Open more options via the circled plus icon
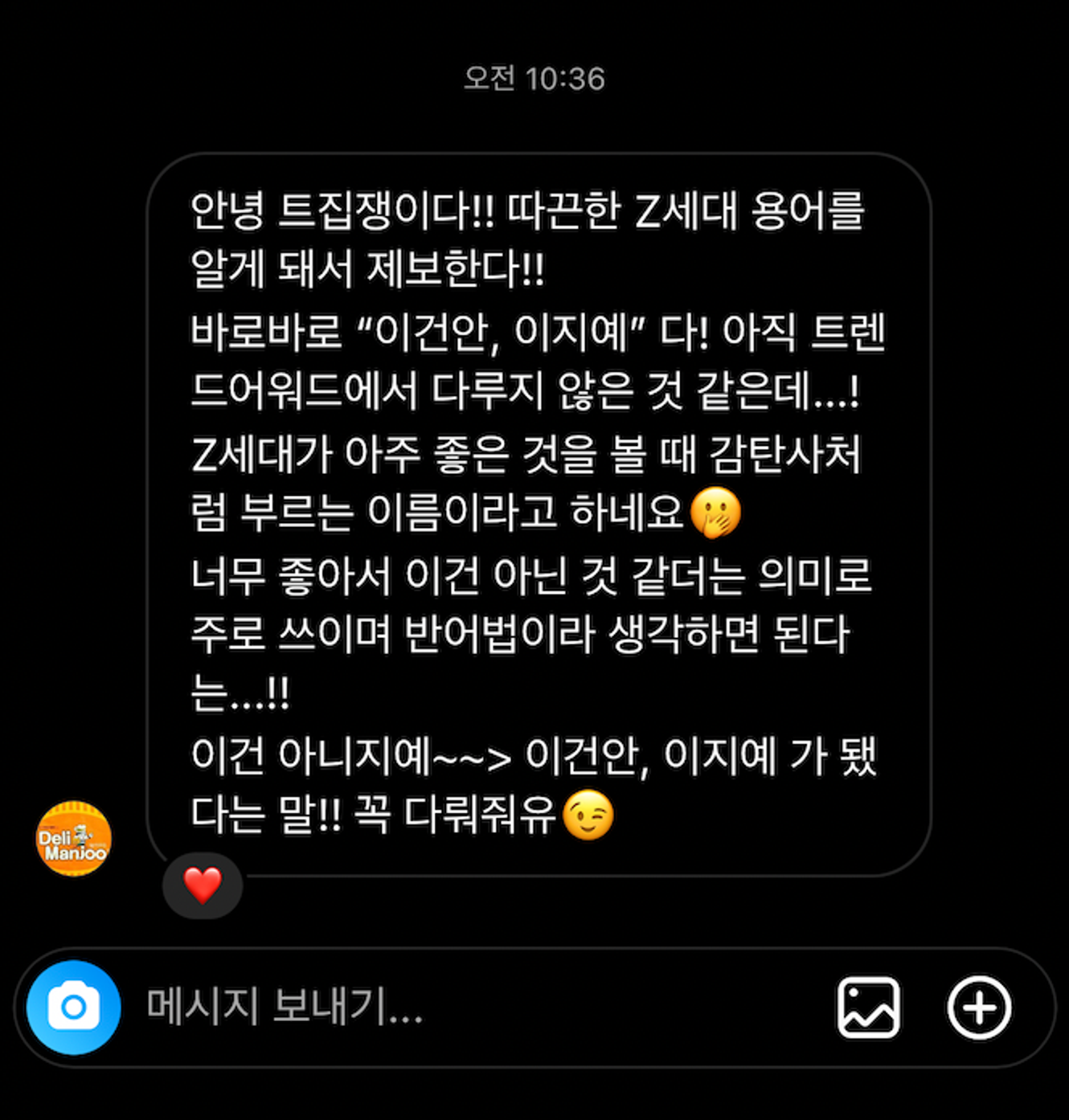 point(979,1008)
